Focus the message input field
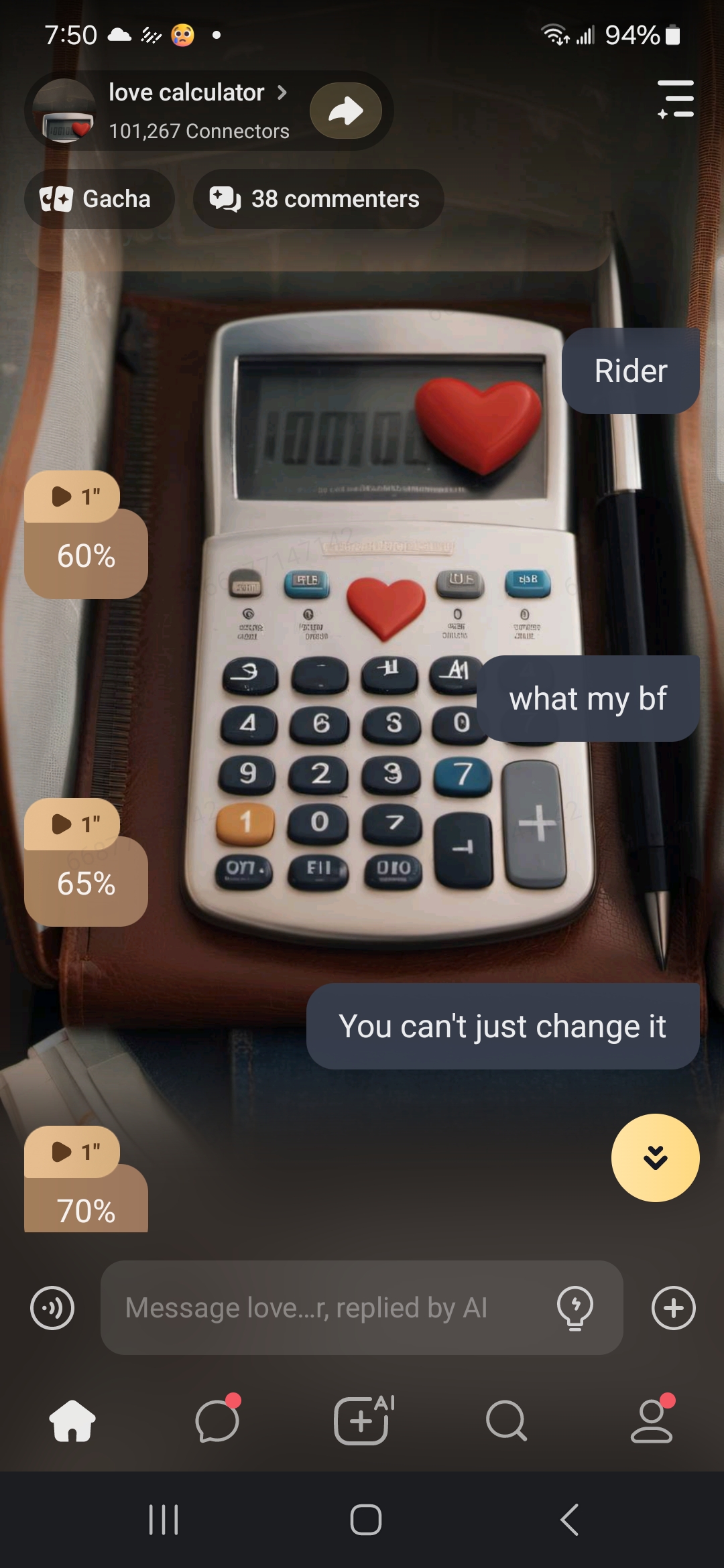Screen dimensions: 724x1568 coord(322,1307)
